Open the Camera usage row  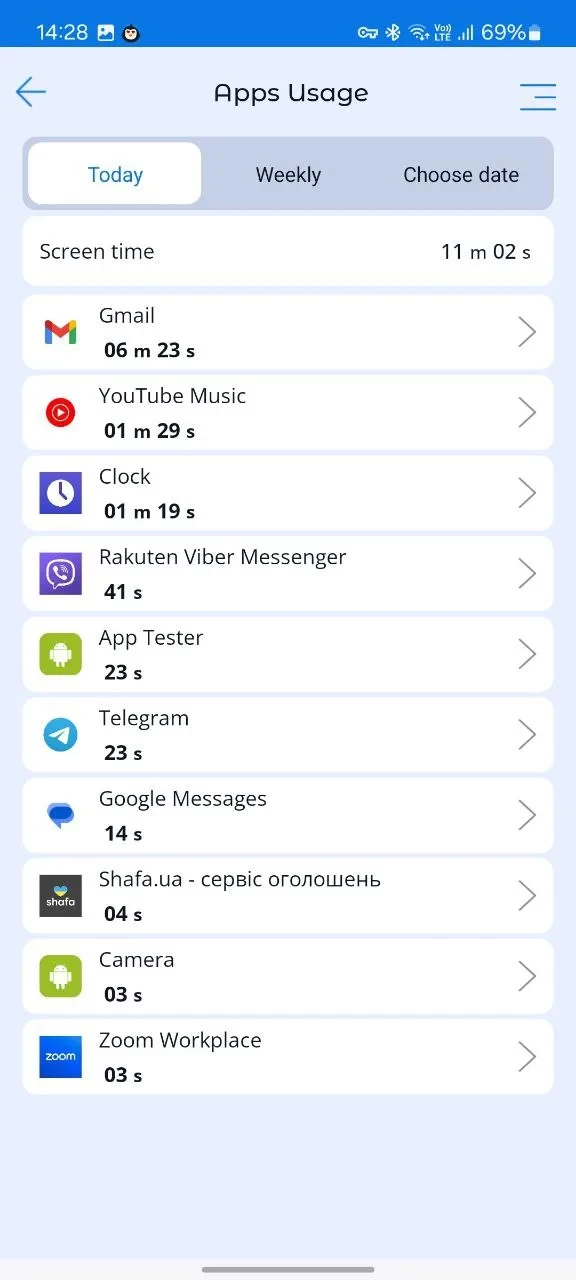[288, 976]
